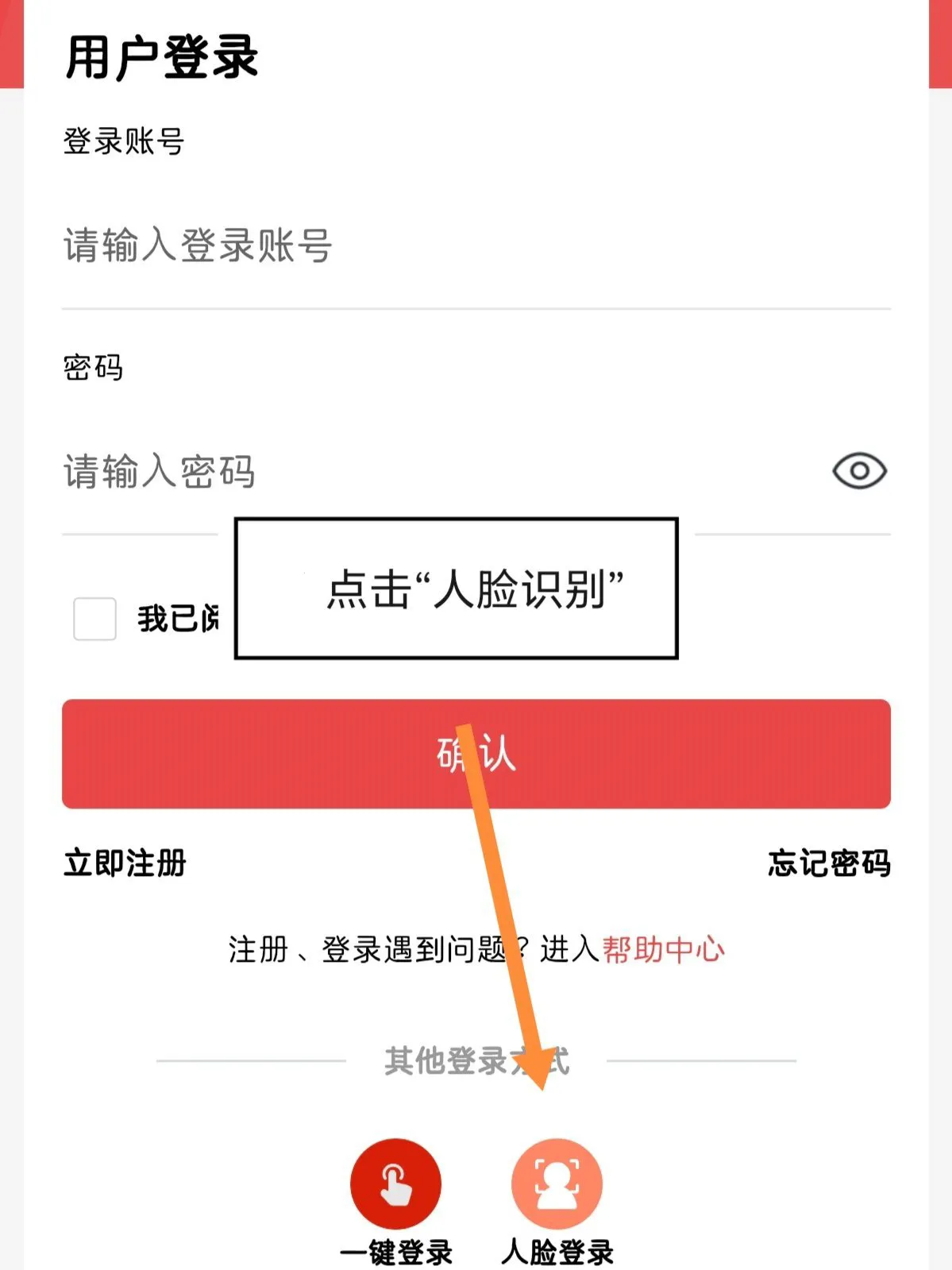The width and height of the screenshot is (952, 1270).
Task: Click the 点击人脸识别 instruction box
Action: [457, 589]
